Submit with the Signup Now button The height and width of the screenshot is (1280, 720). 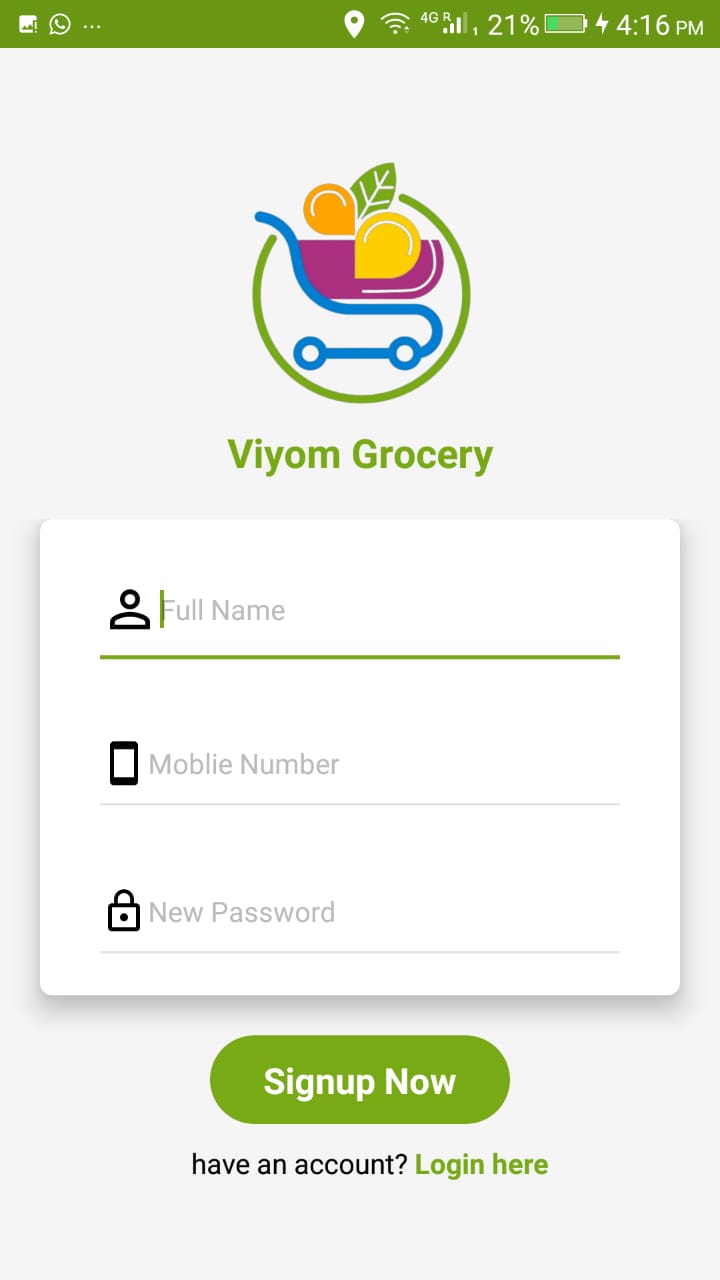point(360,1080)
